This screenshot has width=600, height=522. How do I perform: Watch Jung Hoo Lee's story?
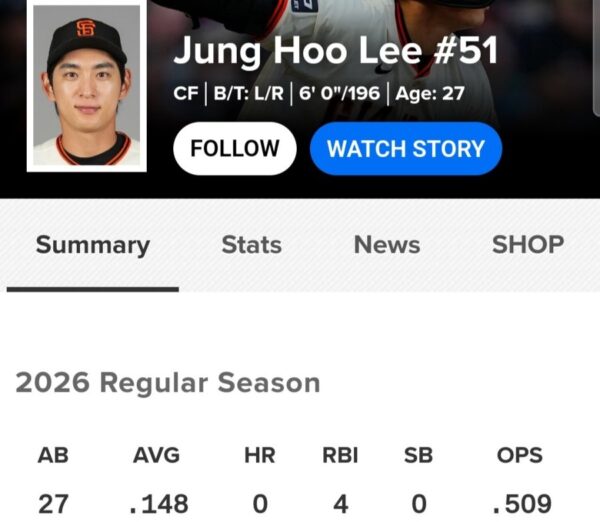(x=405, y=149)
